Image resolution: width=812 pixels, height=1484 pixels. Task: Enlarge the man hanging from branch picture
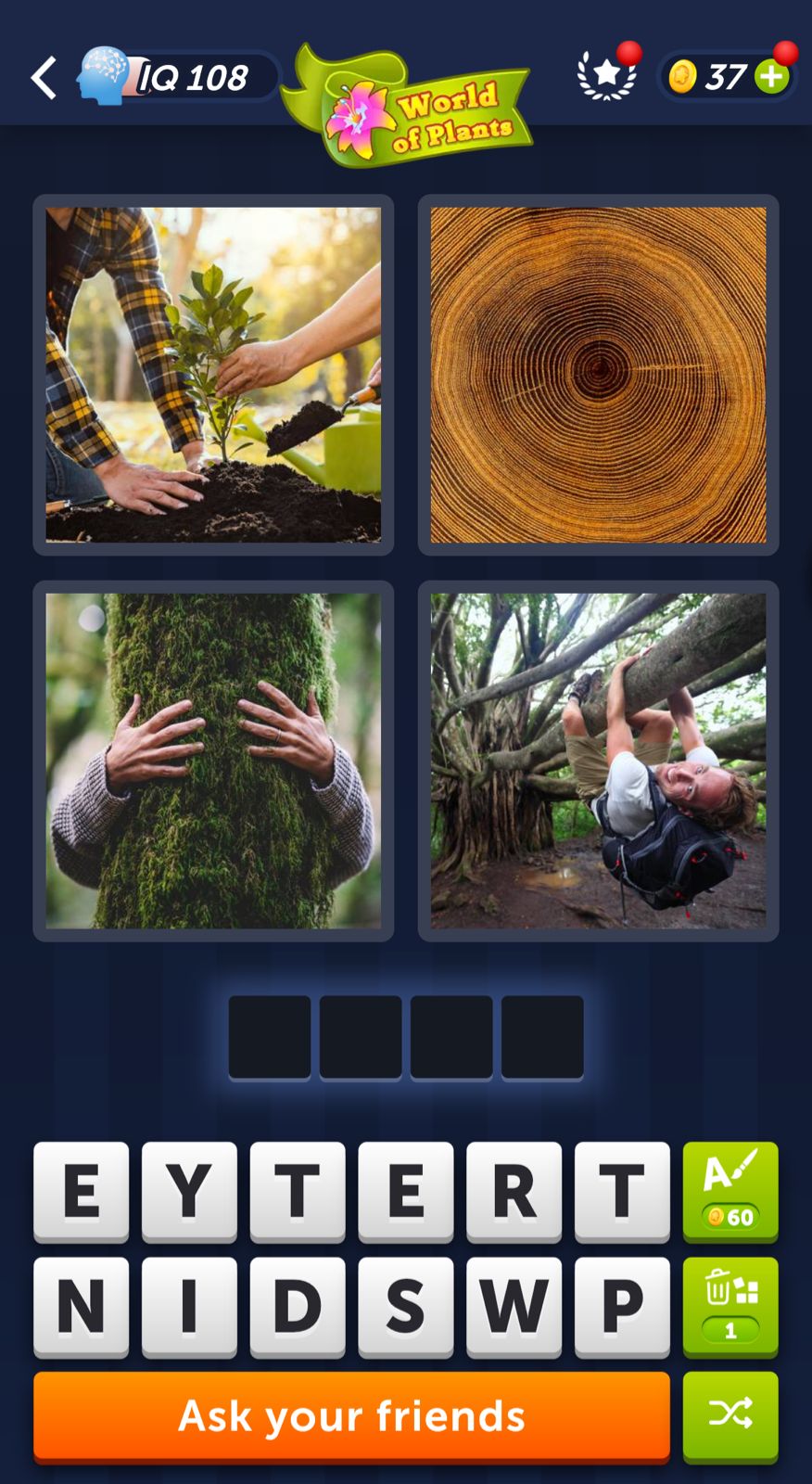point(598,761)
